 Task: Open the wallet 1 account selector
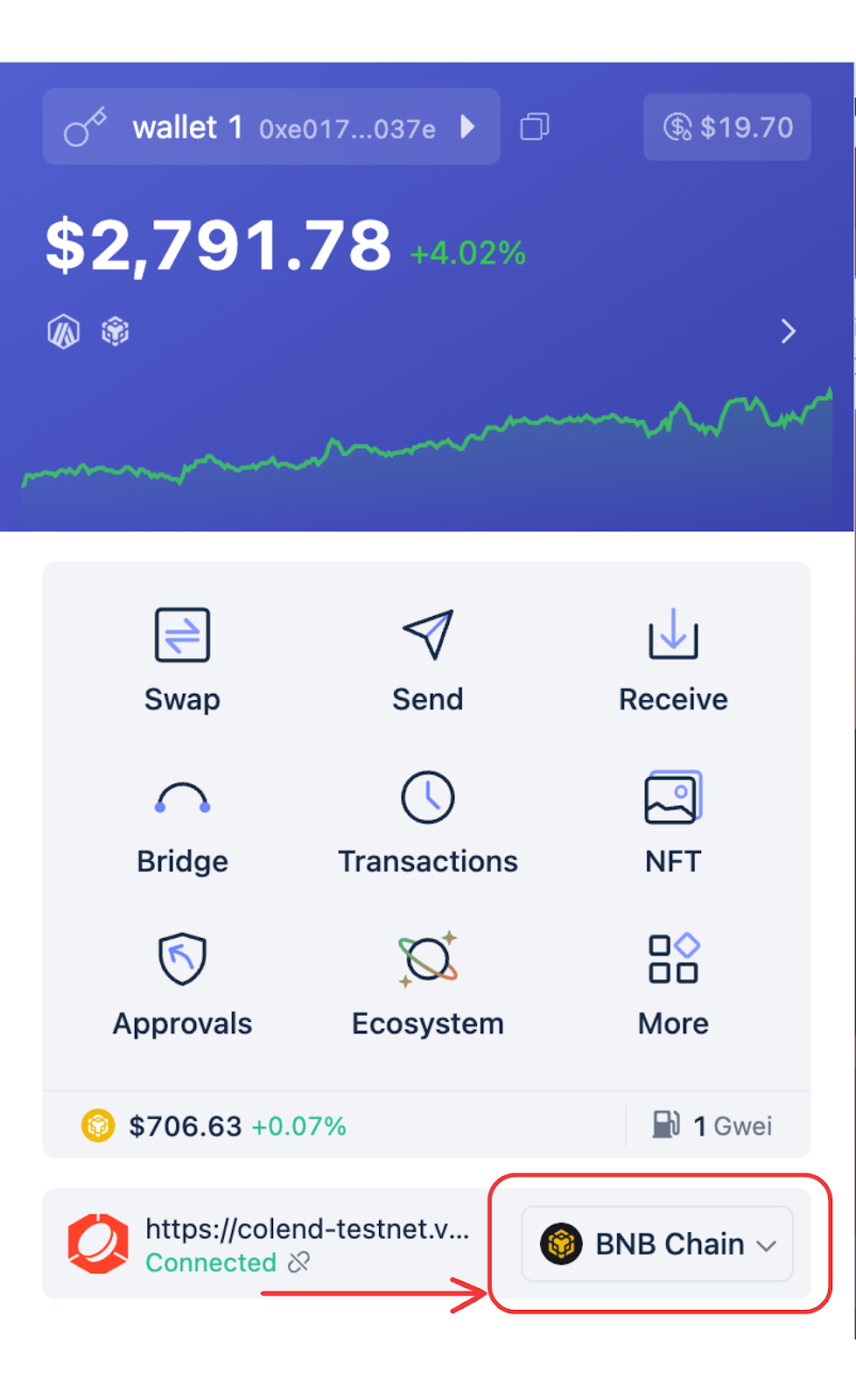click(x=270, y=128)
